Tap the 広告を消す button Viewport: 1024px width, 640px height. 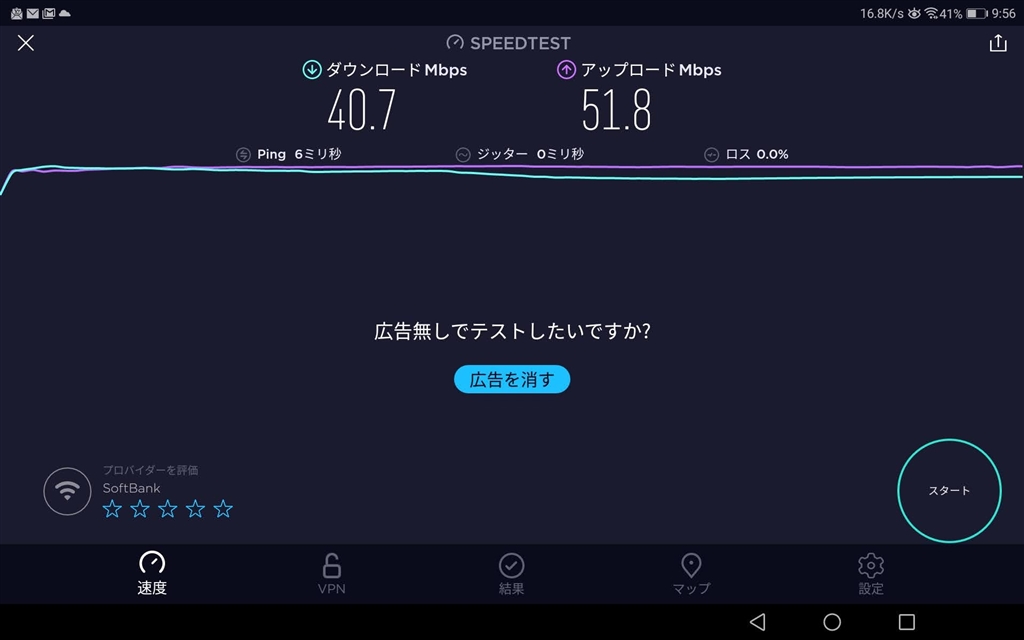[512, 379]
